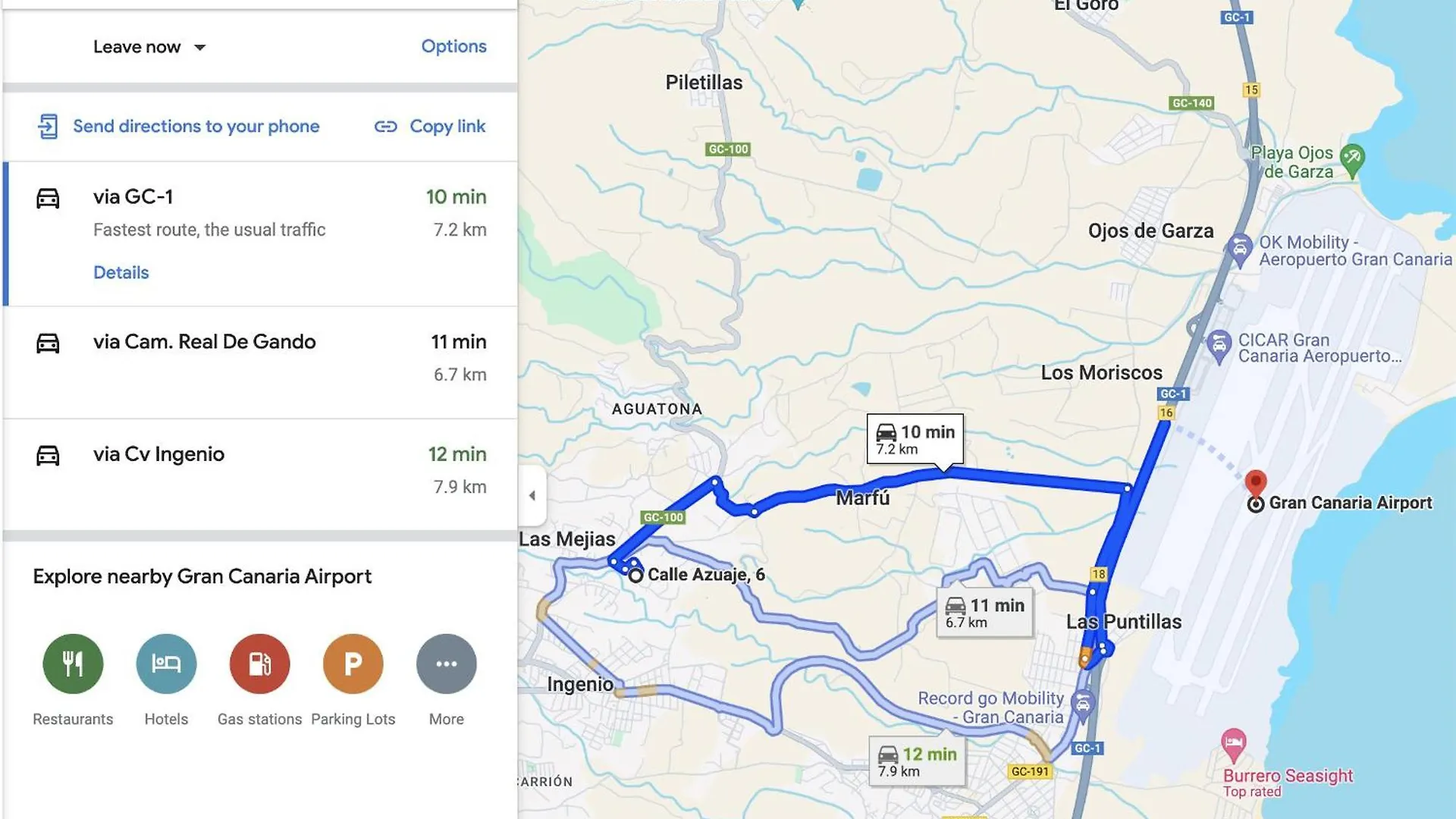Open OK Mobility Aeropuerto Gran Canaria marker
The image size is (1456, 819).
1239,248
